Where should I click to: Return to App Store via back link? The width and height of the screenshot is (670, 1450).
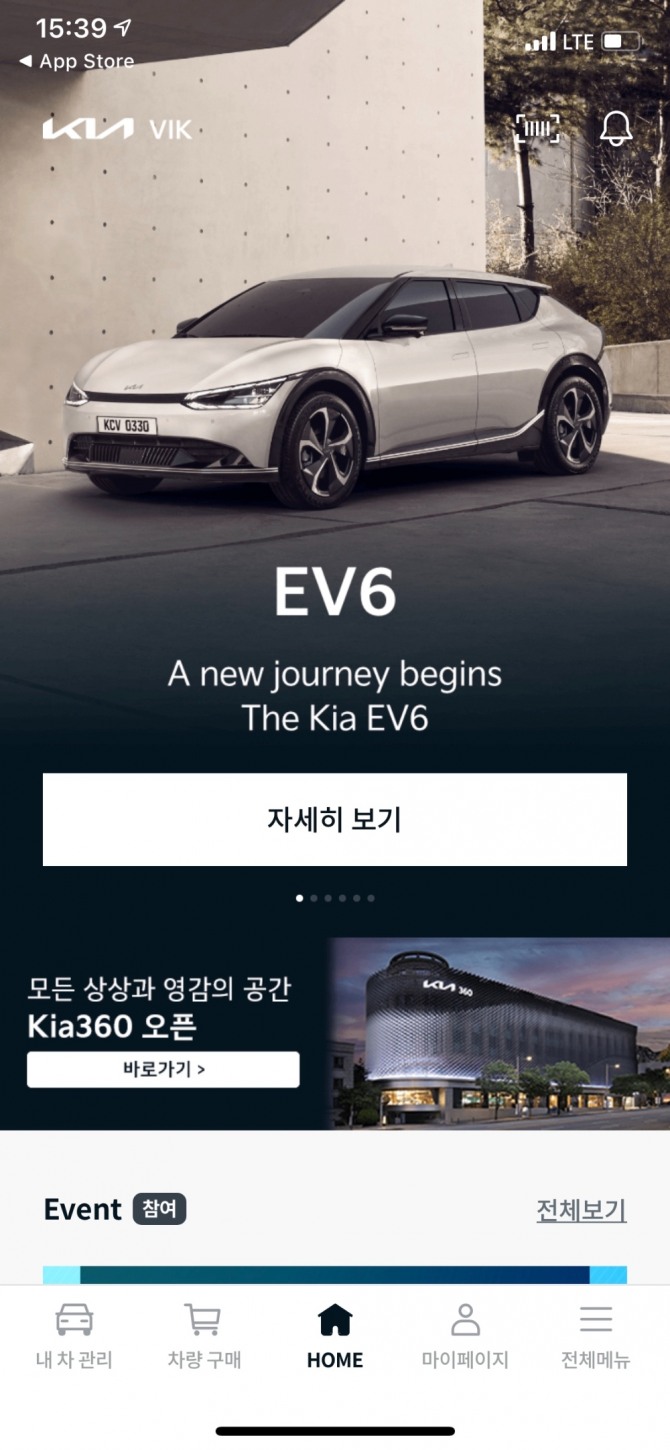[78, 61]
